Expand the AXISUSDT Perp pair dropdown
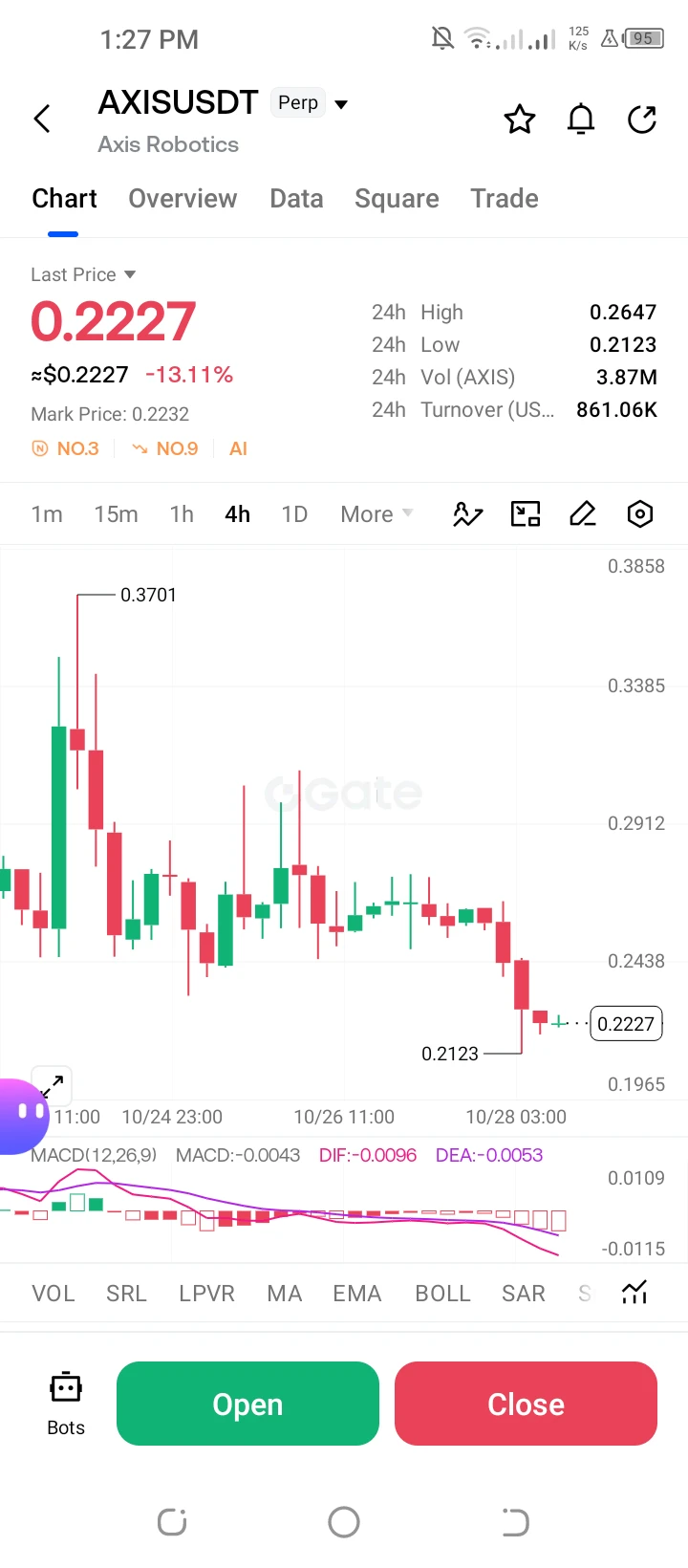Viewport: 688px width, 1568px height. point(341,103)
